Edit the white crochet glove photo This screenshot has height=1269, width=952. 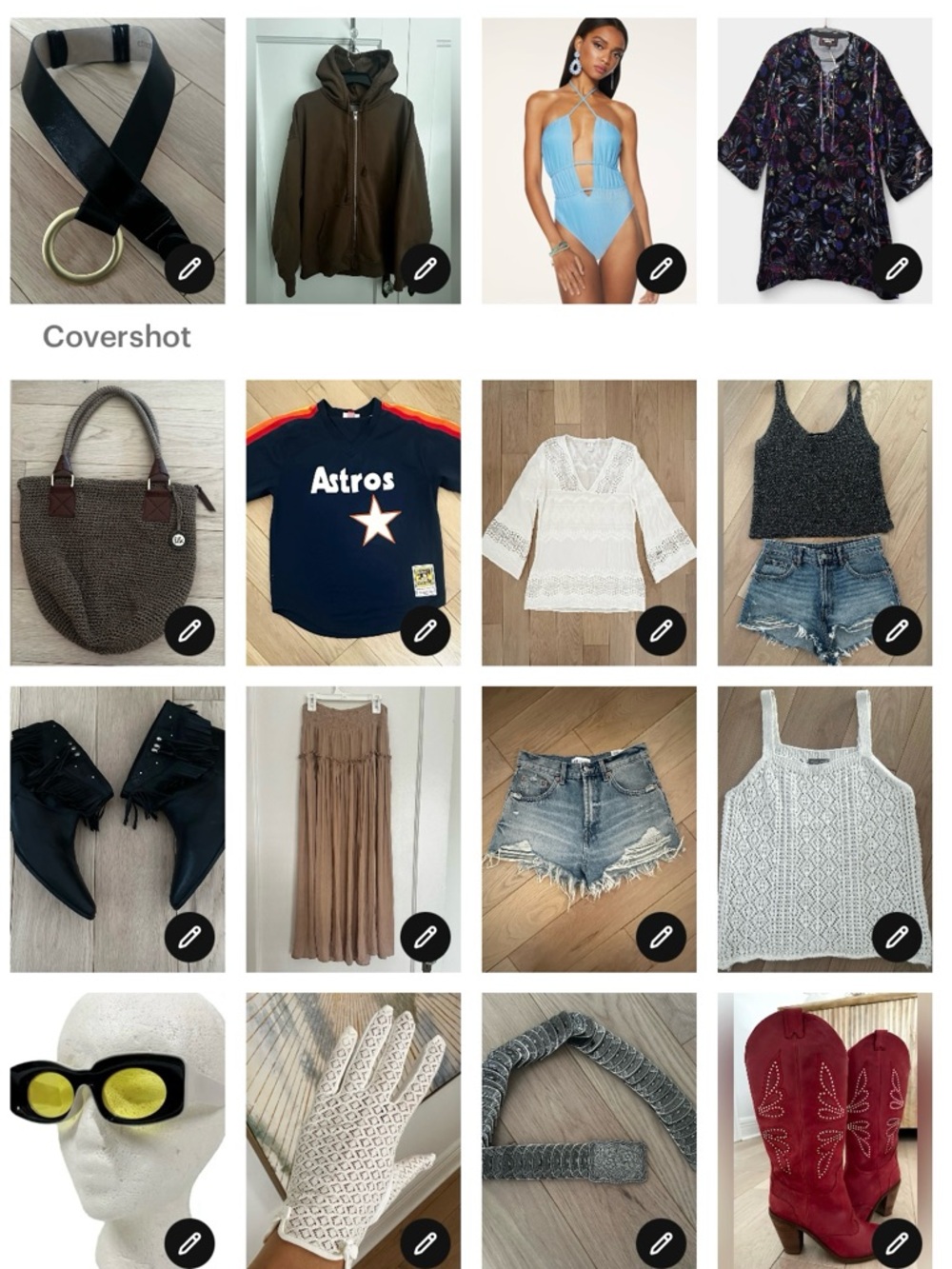tap(425, 1242)
